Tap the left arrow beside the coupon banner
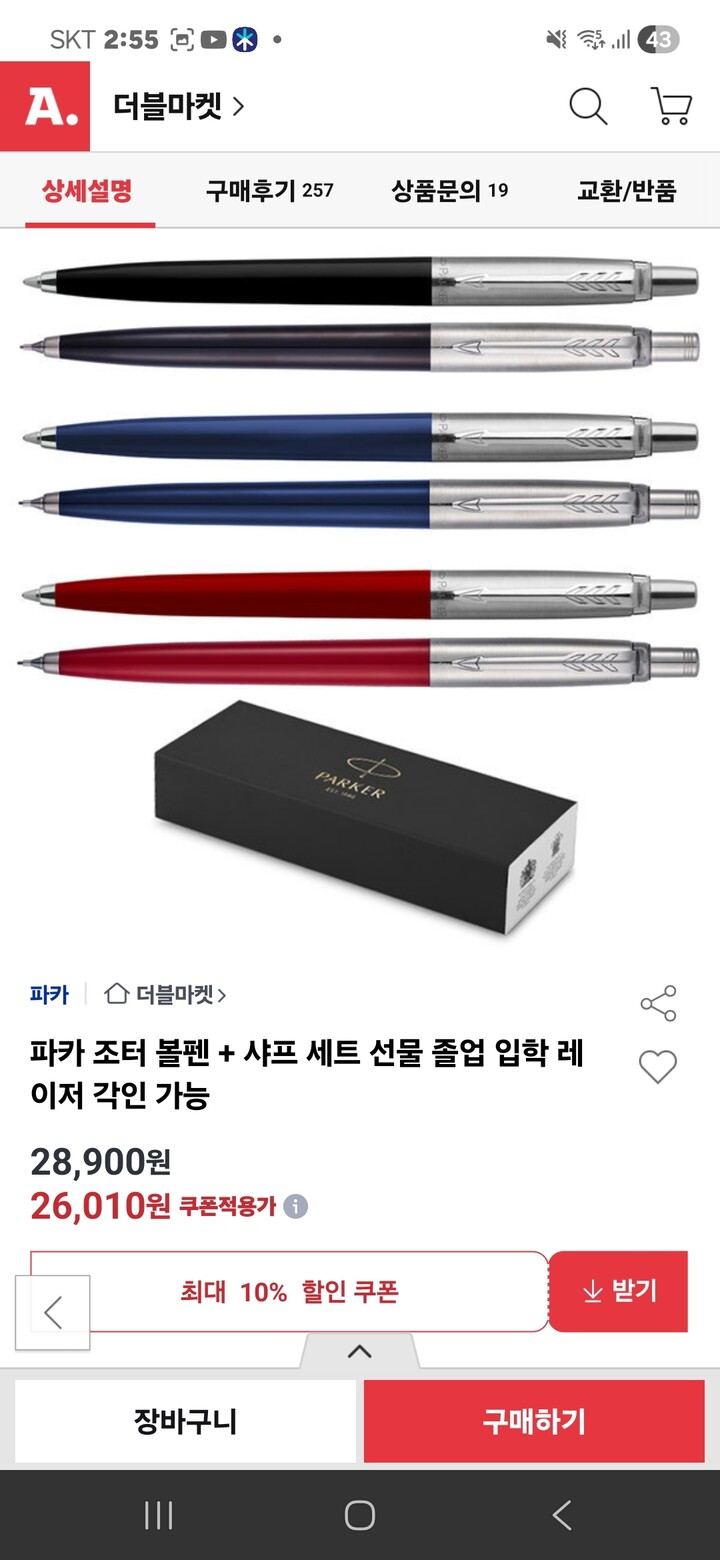 [x=54, y=1311]
